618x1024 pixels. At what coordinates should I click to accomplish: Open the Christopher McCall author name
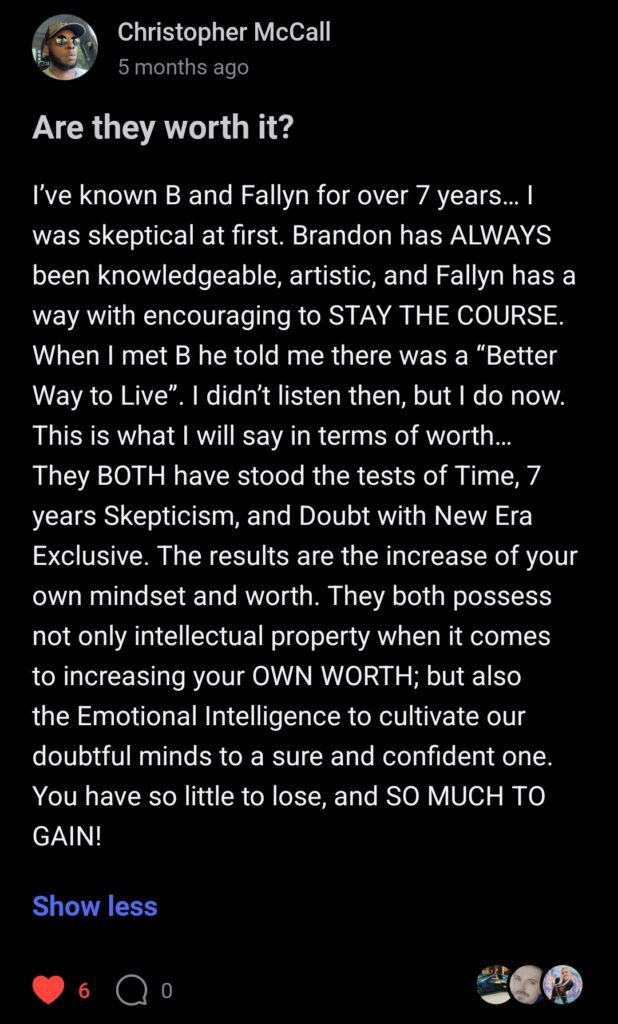point(224,32)
